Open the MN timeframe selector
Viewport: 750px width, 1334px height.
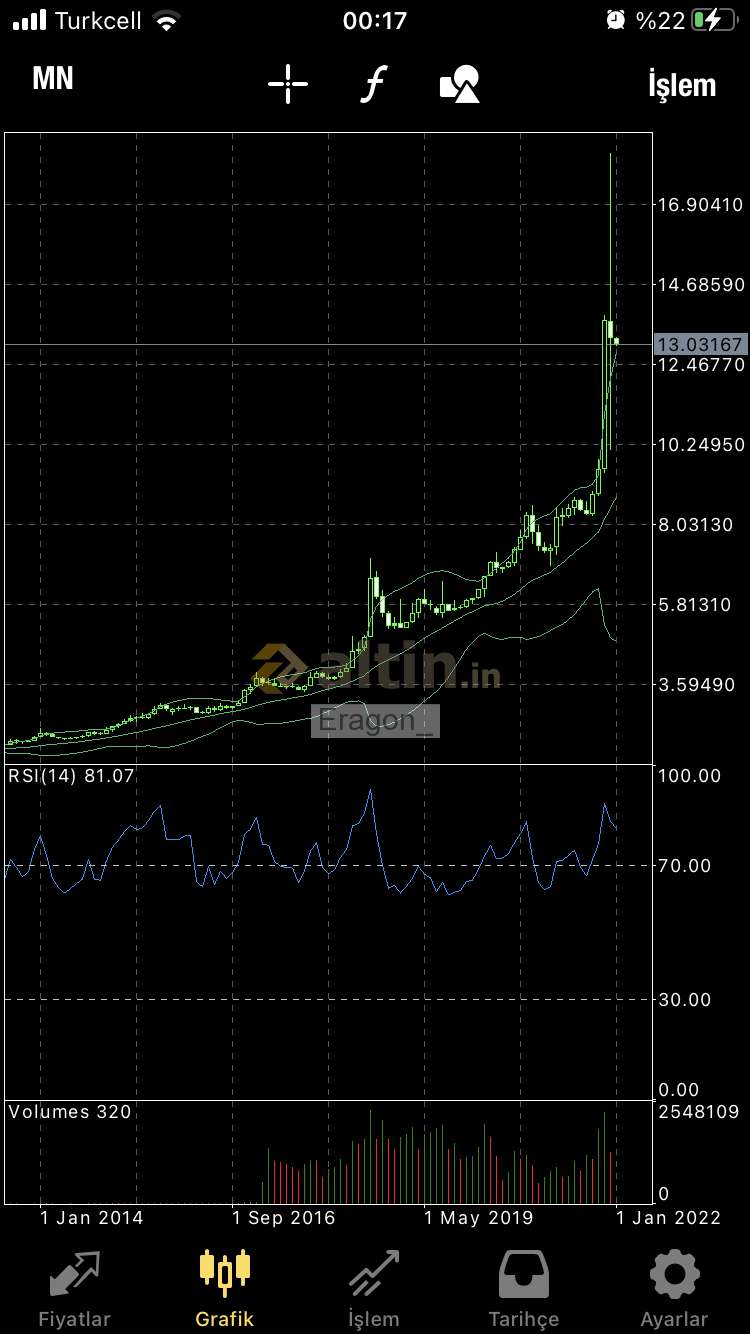(x=53, y=79)
